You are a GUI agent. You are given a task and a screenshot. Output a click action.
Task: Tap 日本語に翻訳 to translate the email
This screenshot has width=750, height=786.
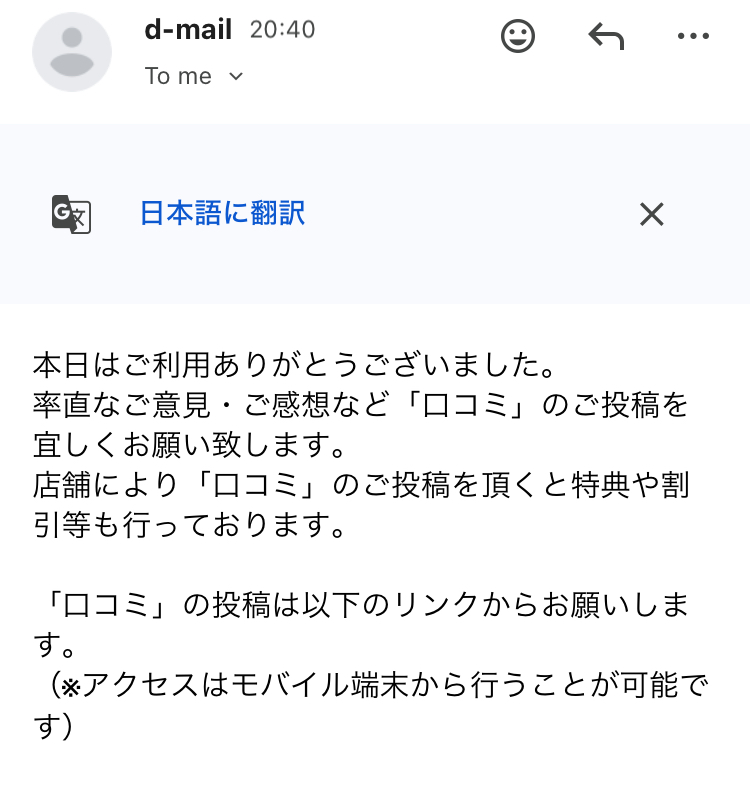tap(222, 213)
